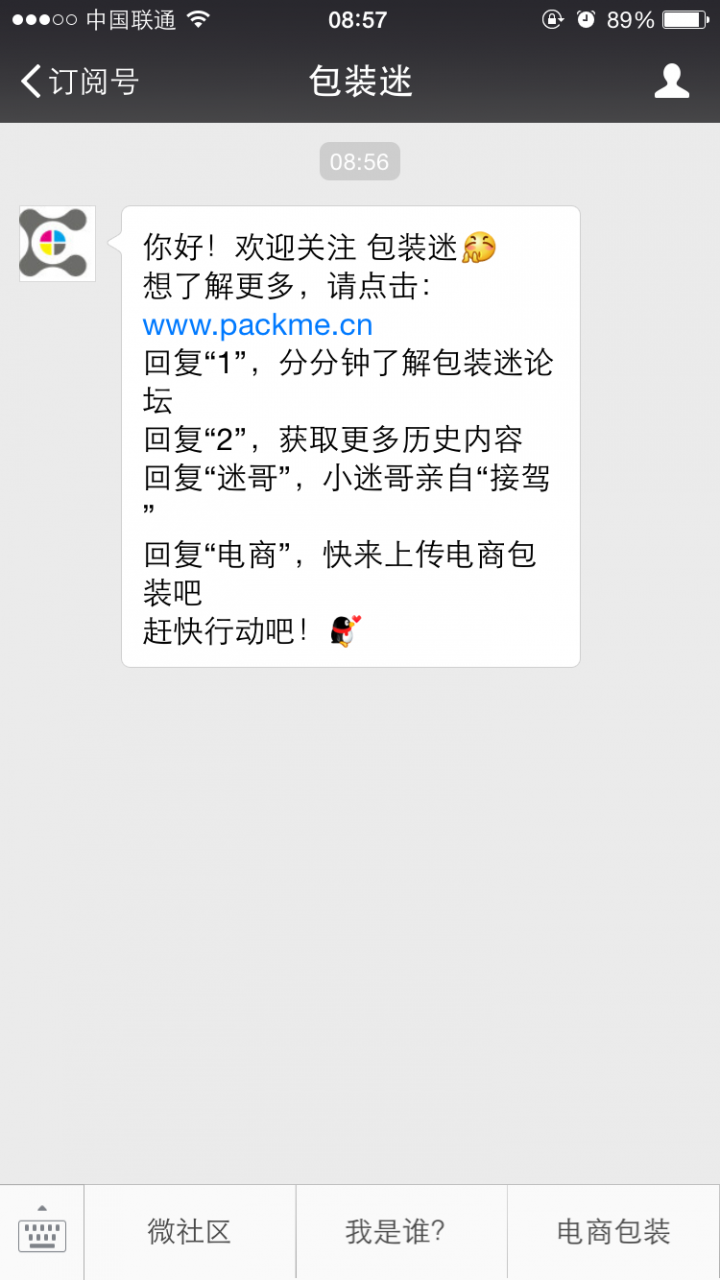Expand the 微社区 menu option

click(190, 1230)
